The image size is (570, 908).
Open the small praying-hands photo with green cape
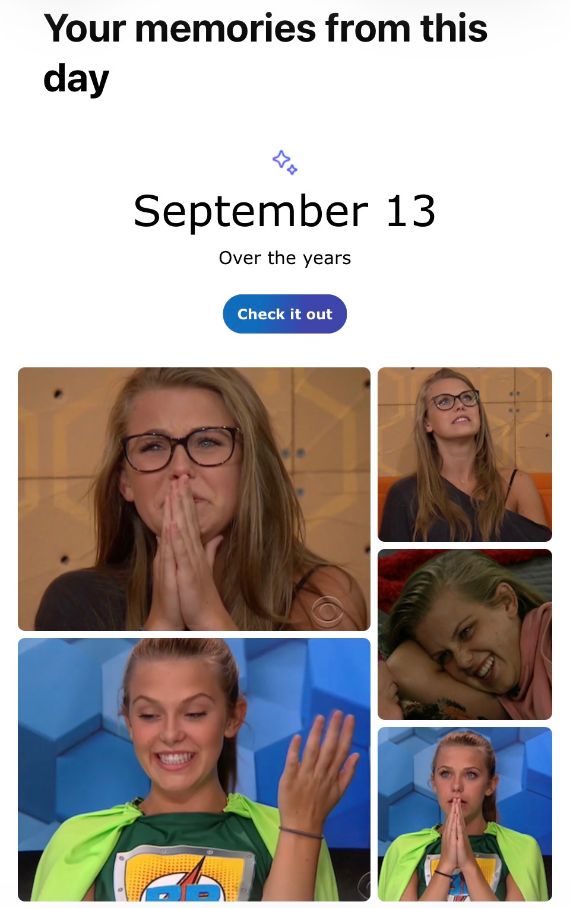(465, 814)
